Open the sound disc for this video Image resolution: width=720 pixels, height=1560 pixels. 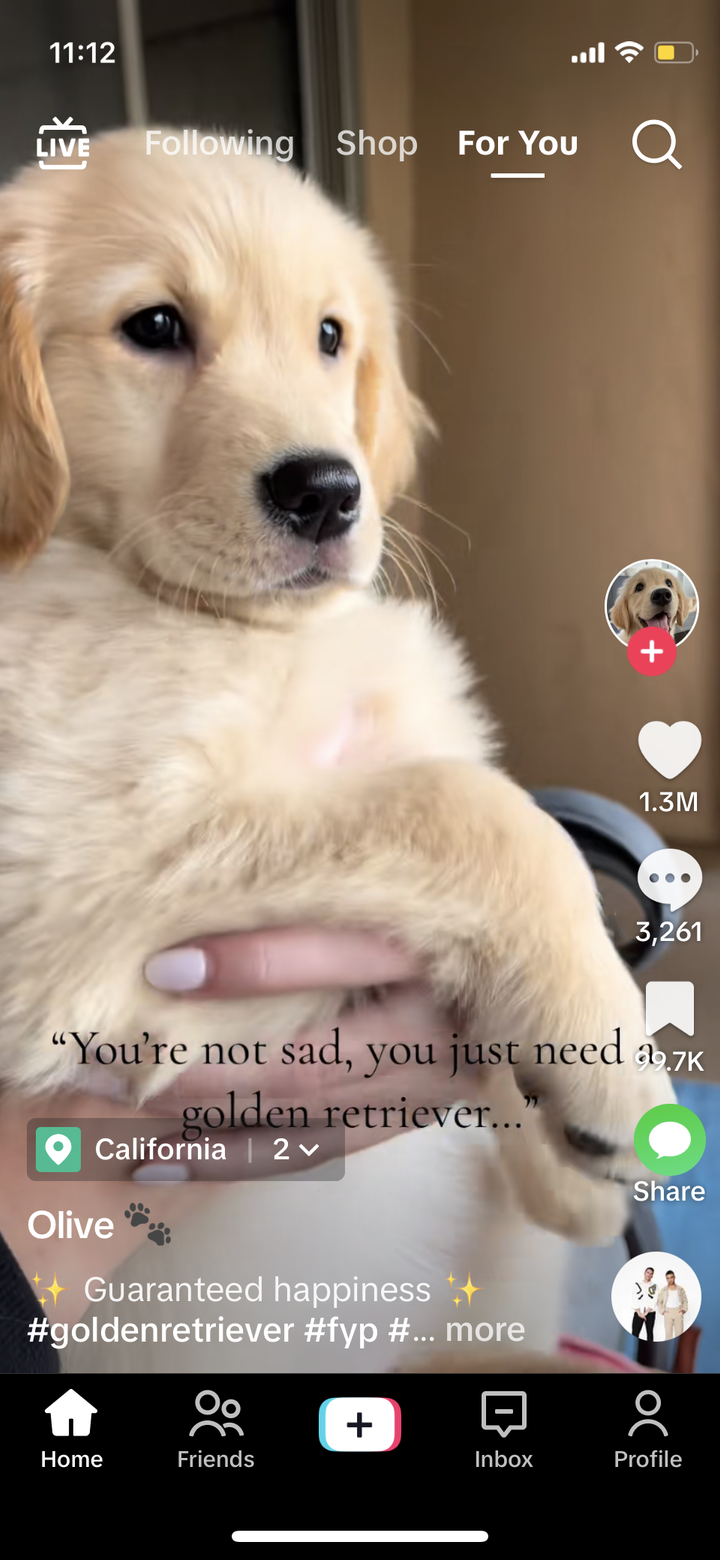tap(656, 1296)
